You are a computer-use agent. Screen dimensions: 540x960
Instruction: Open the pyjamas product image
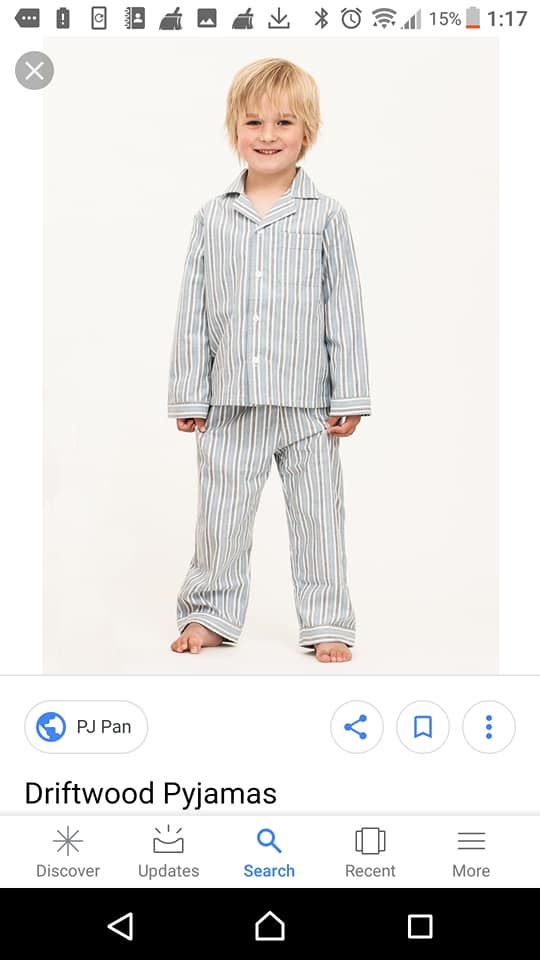pyautogui.click(x=271, y=355)
